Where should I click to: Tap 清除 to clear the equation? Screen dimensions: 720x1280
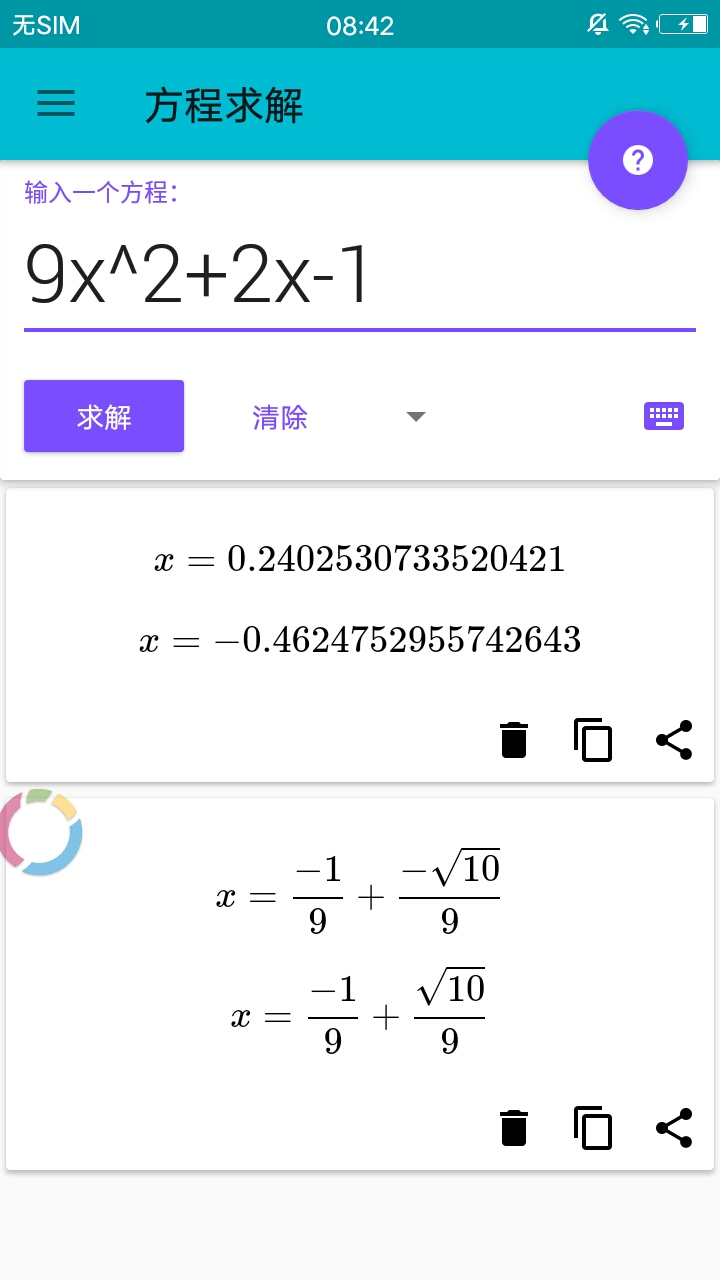(x=280, y=417)
